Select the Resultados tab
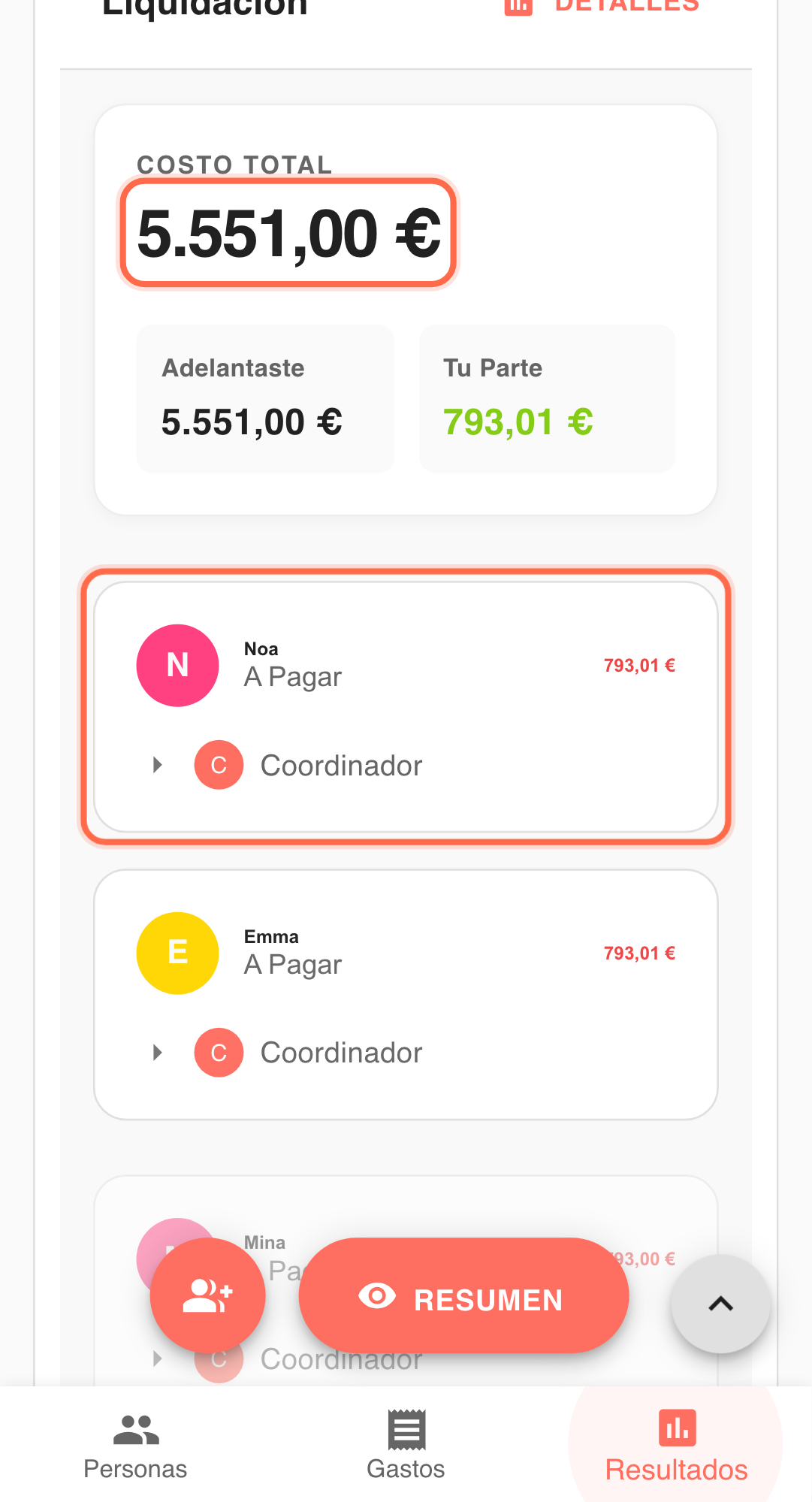 676,1446
